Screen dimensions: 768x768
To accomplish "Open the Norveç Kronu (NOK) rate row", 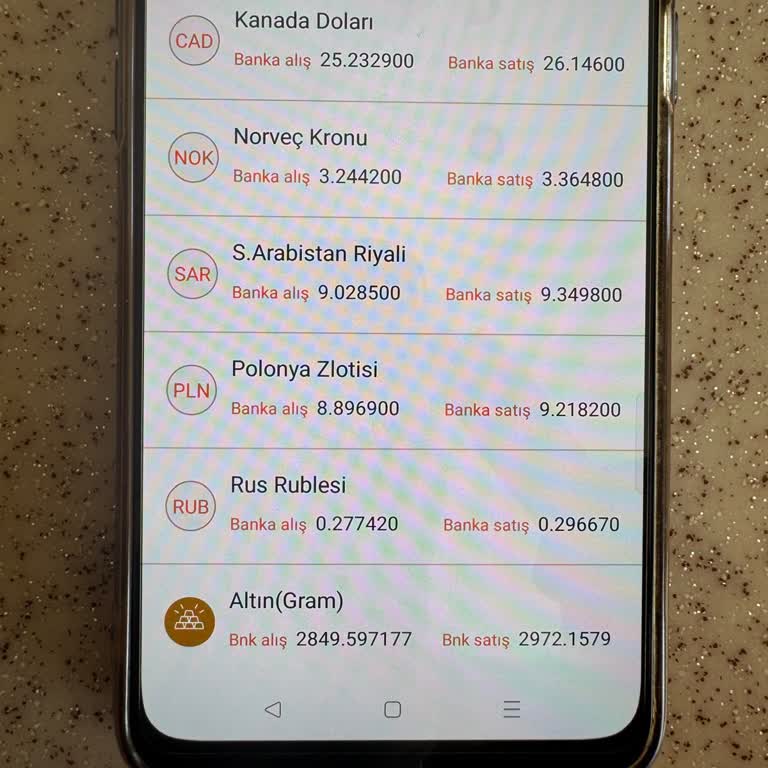I will [398, 160].
